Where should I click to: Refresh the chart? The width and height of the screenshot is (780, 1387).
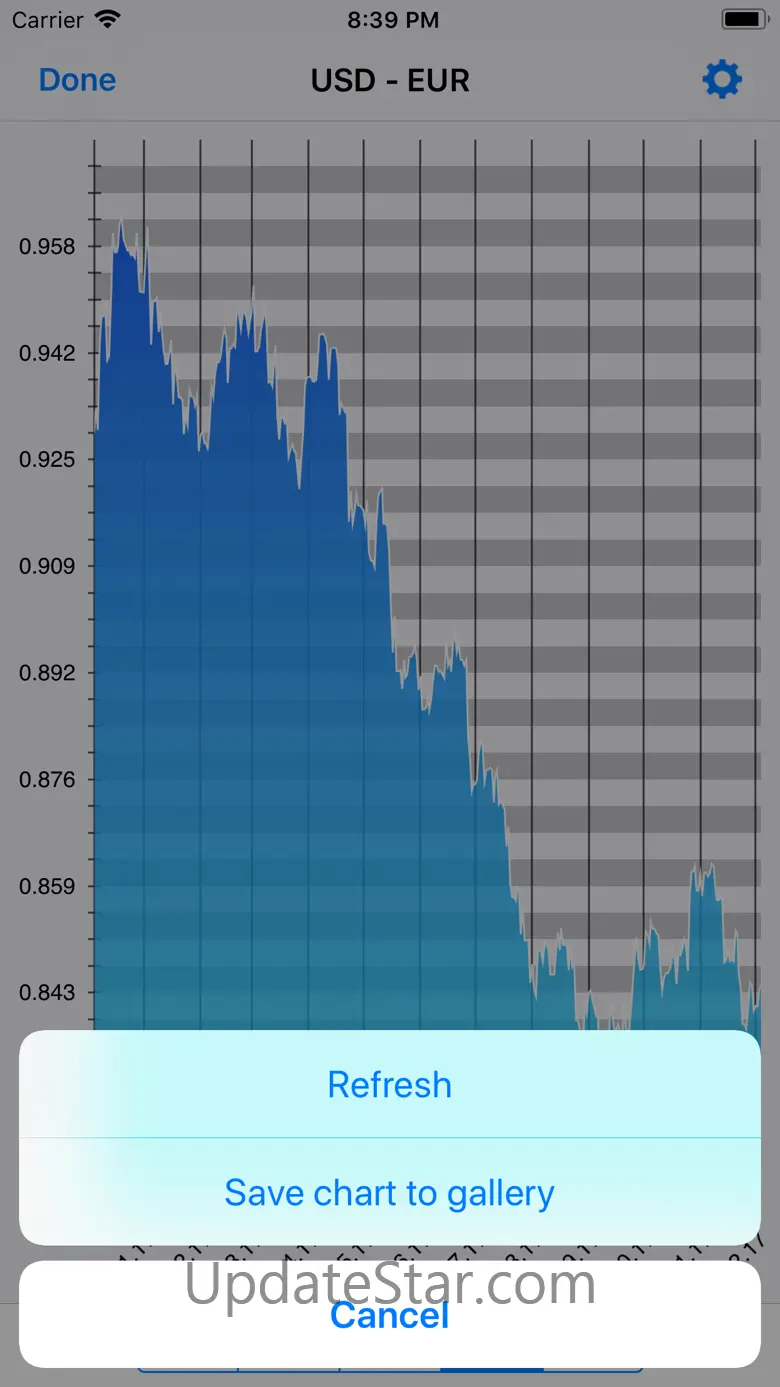pos(390,1085)
